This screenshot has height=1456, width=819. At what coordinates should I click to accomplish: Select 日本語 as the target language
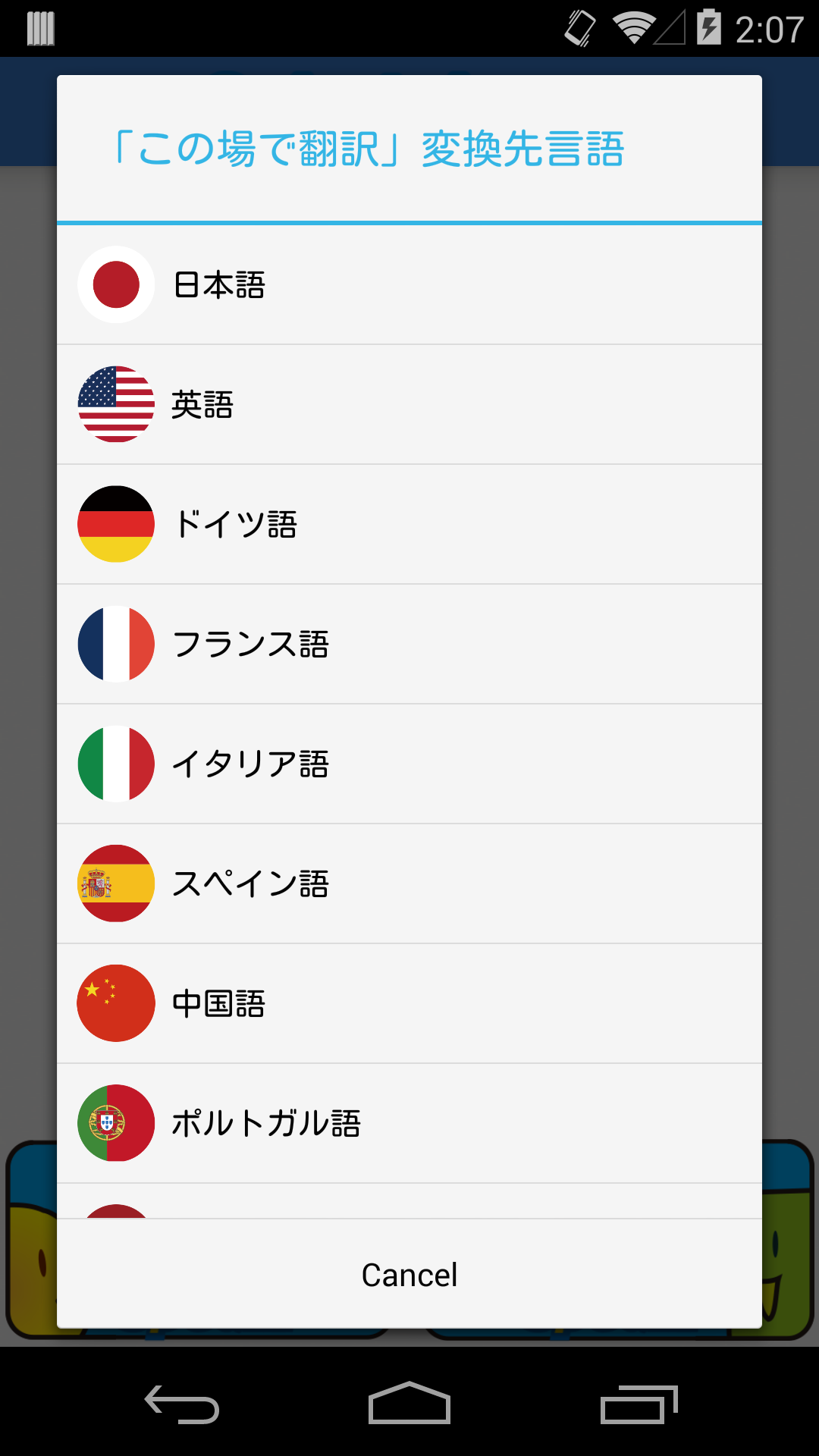pos(409,285)
